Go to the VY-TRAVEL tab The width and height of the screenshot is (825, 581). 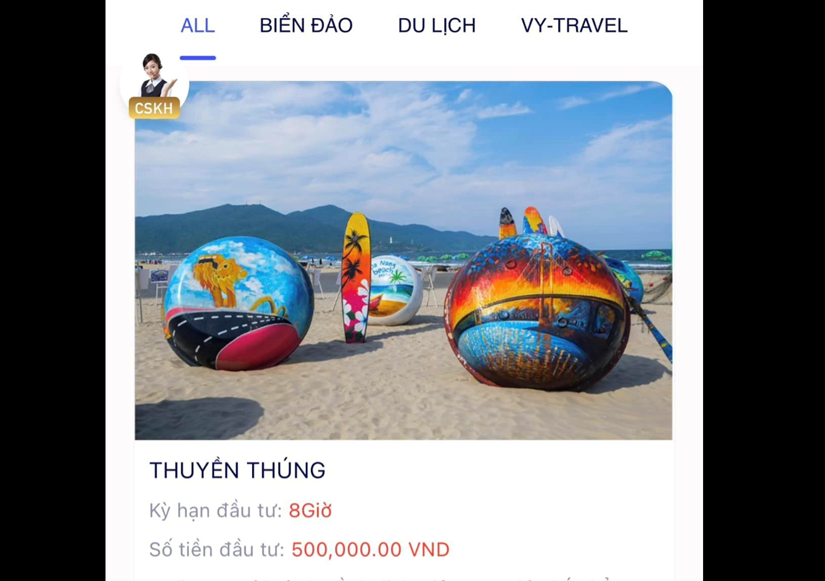click(574, 26)
